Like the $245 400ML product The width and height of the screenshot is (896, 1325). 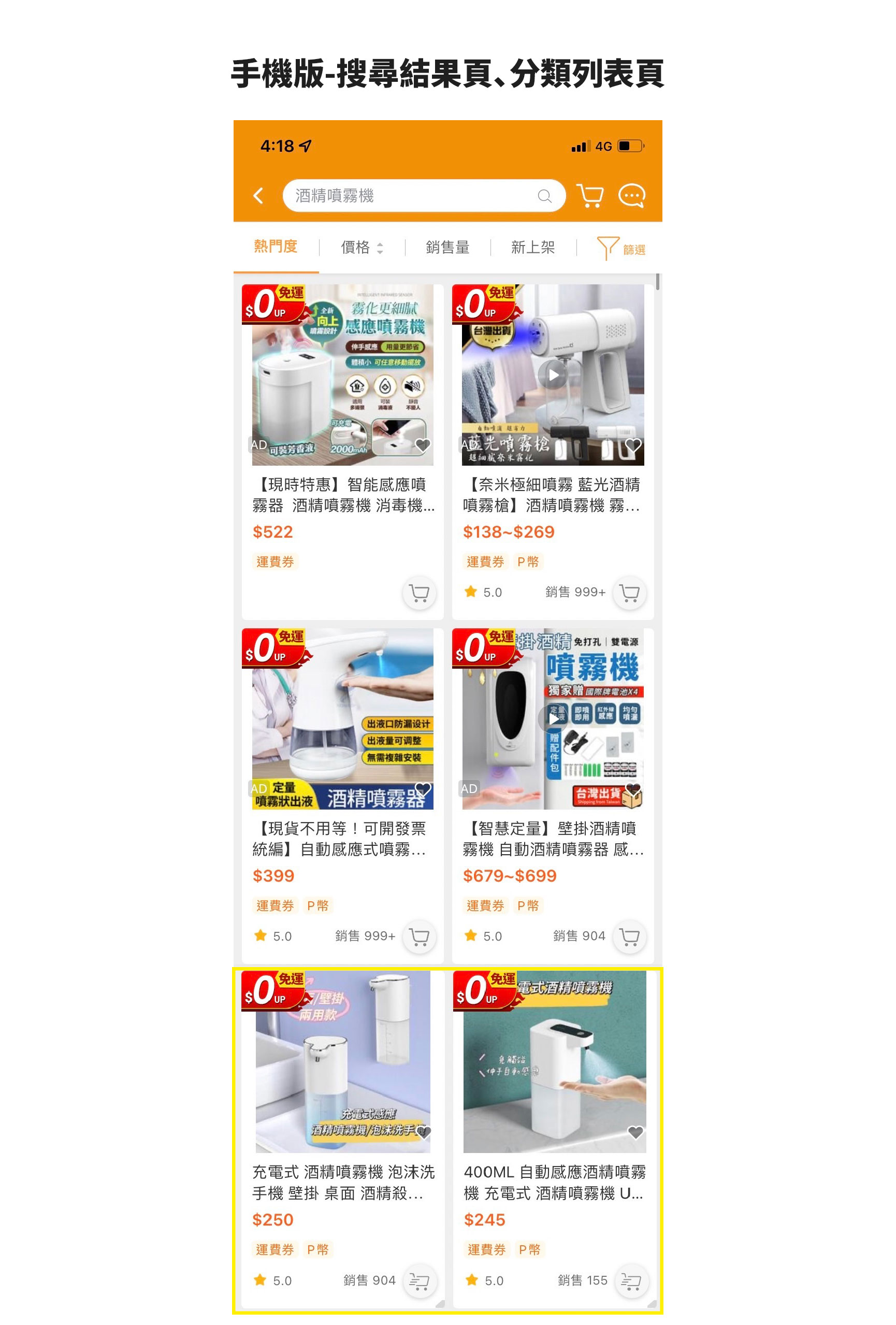tap(635, 1132)
